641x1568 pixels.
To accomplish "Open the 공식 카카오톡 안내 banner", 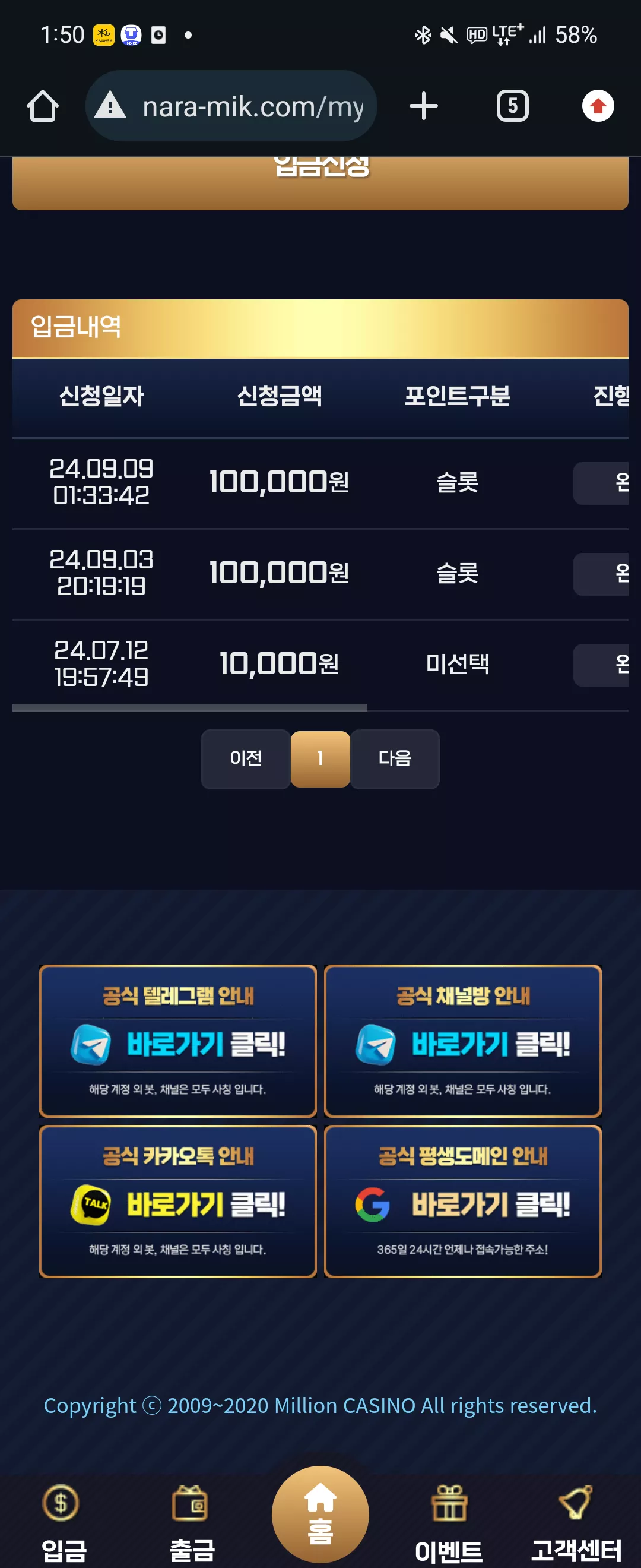I will (178, 1201).
